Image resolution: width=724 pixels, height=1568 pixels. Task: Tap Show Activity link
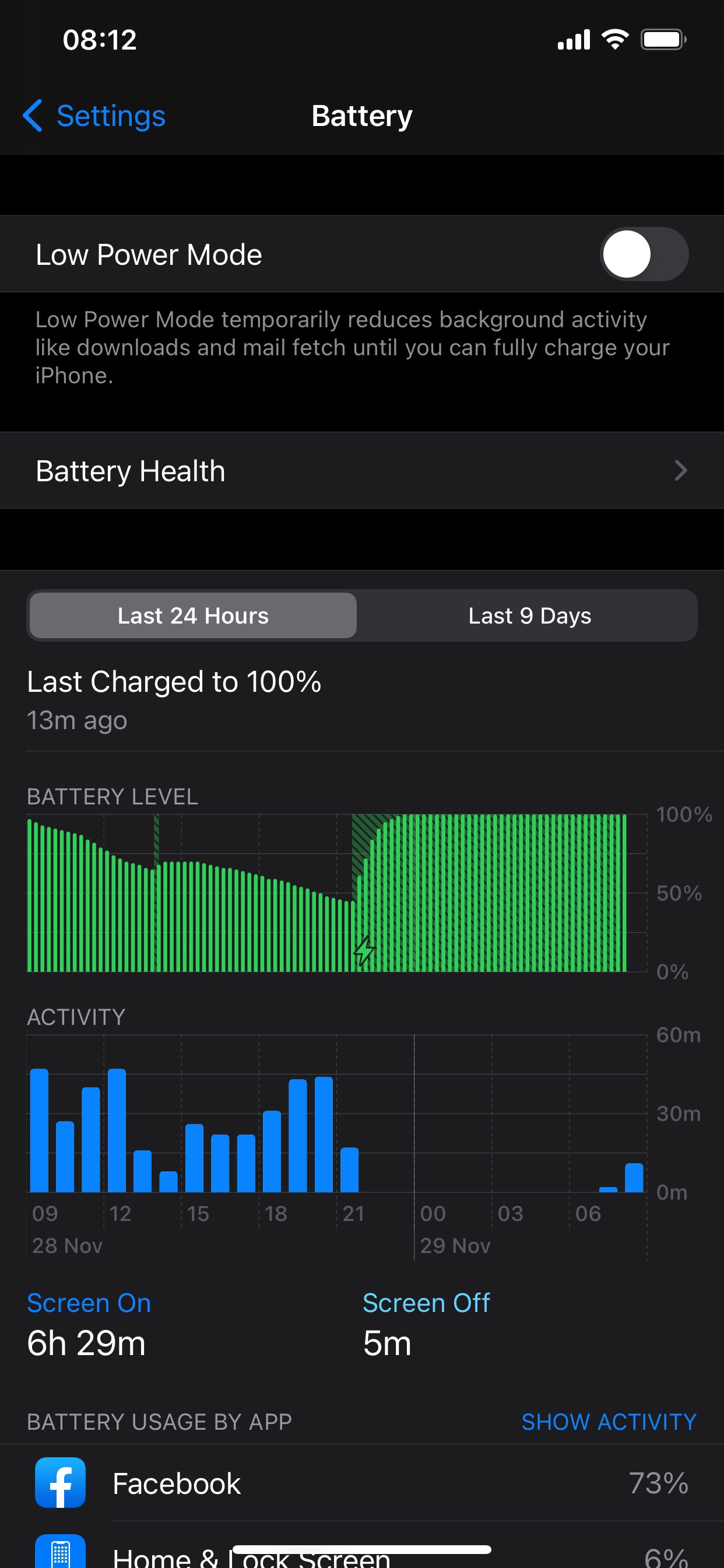coord(609,1422)
